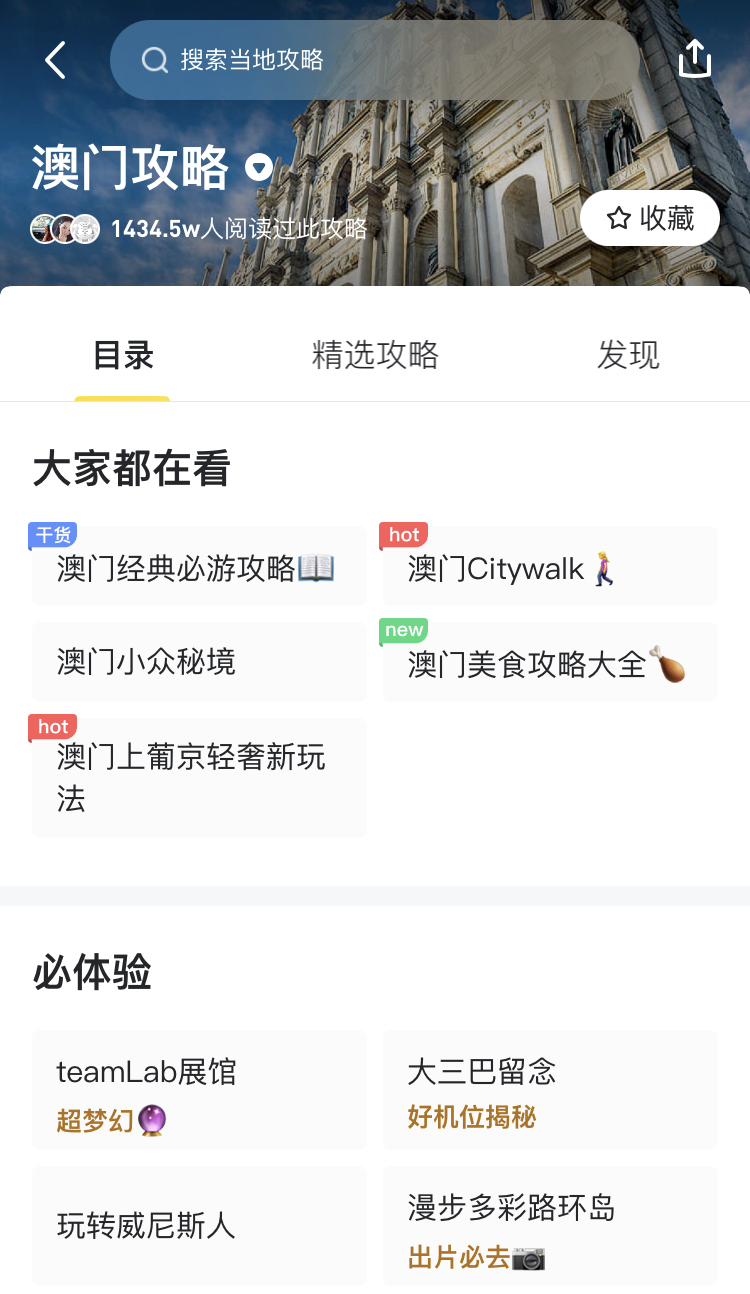Open the 澳门Citywalk guide
750x1294 pixels.
coord(550,568)
